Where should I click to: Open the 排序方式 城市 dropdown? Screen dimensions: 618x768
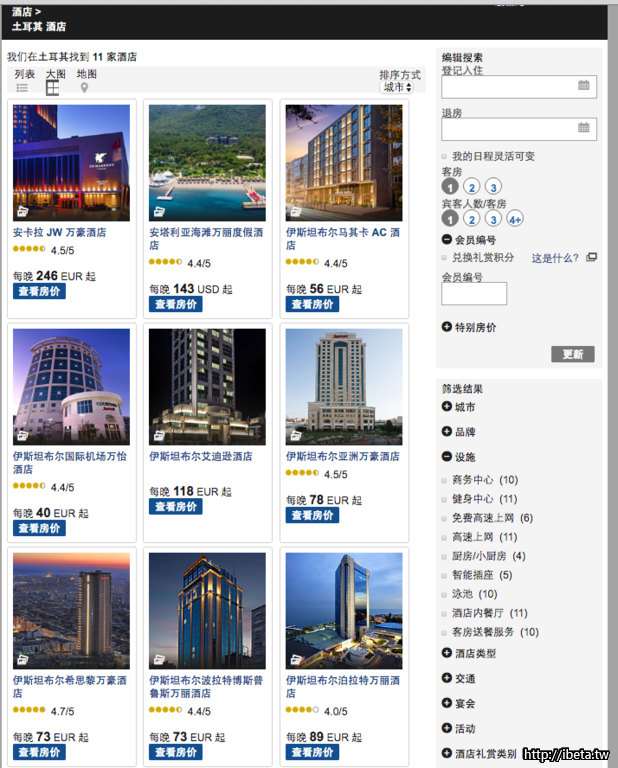[397, 88]
